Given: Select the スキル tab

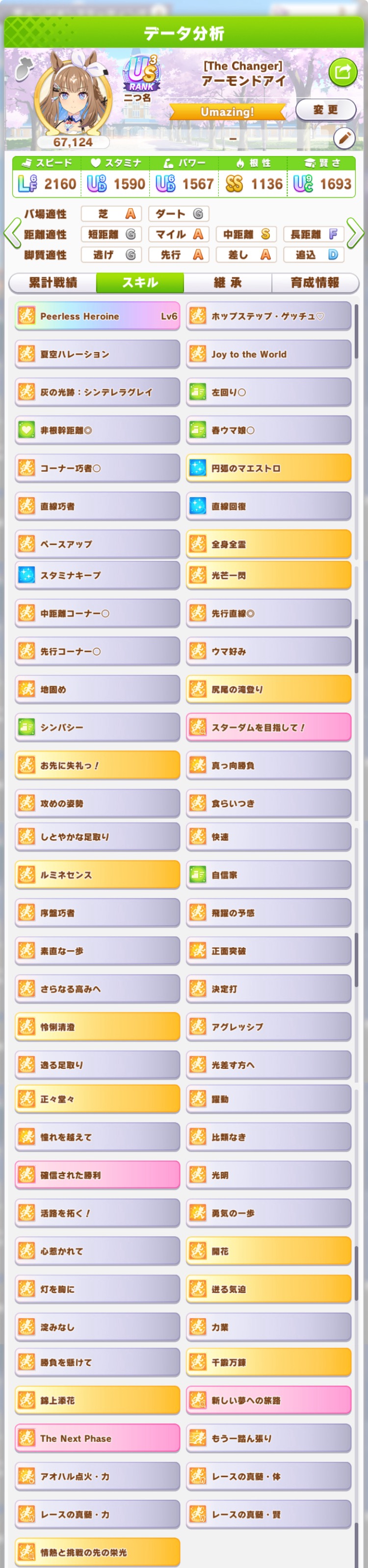Looking at the screenshot, I should click(x=140, y=282).
